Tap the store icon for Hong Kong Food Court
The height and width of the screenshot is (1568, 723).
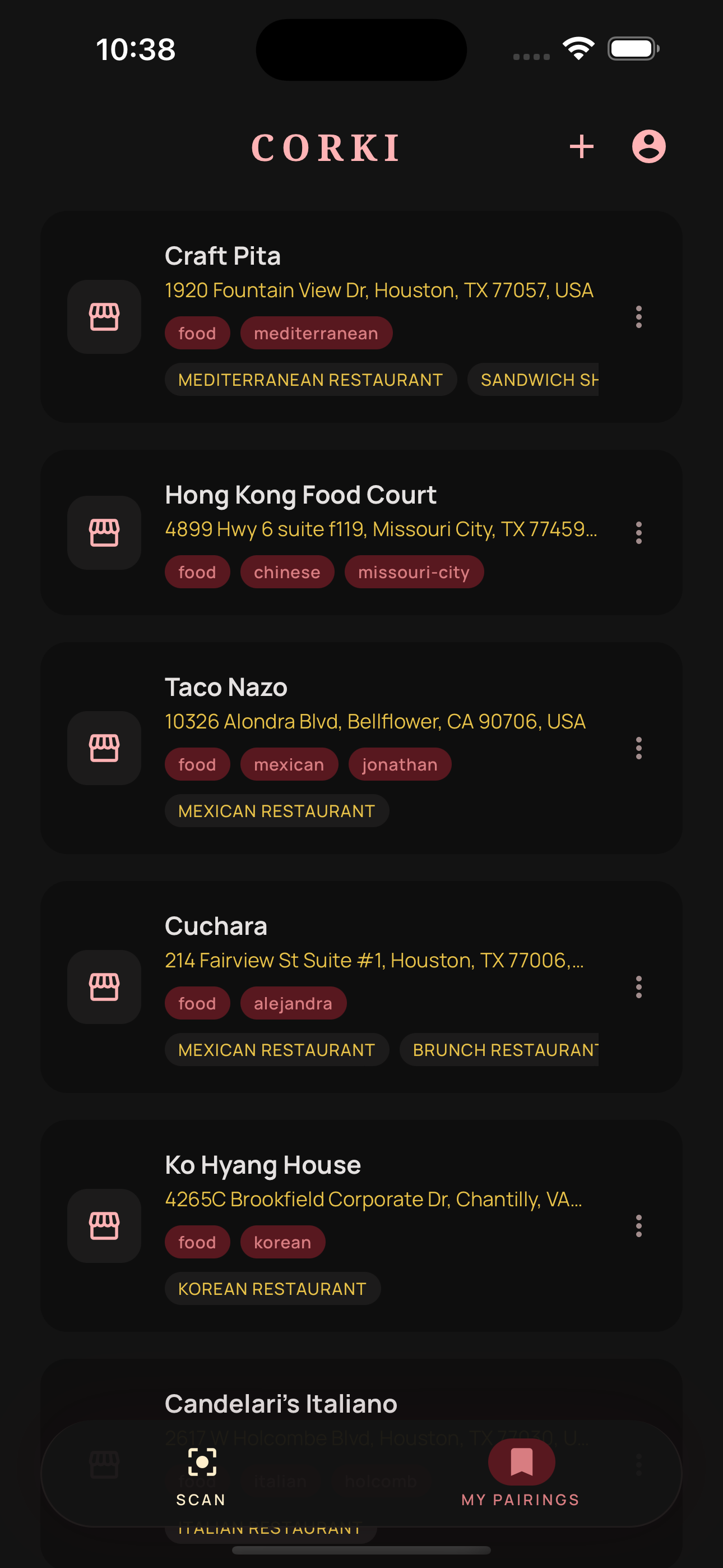pyautogui.click(x=104, y=533)
